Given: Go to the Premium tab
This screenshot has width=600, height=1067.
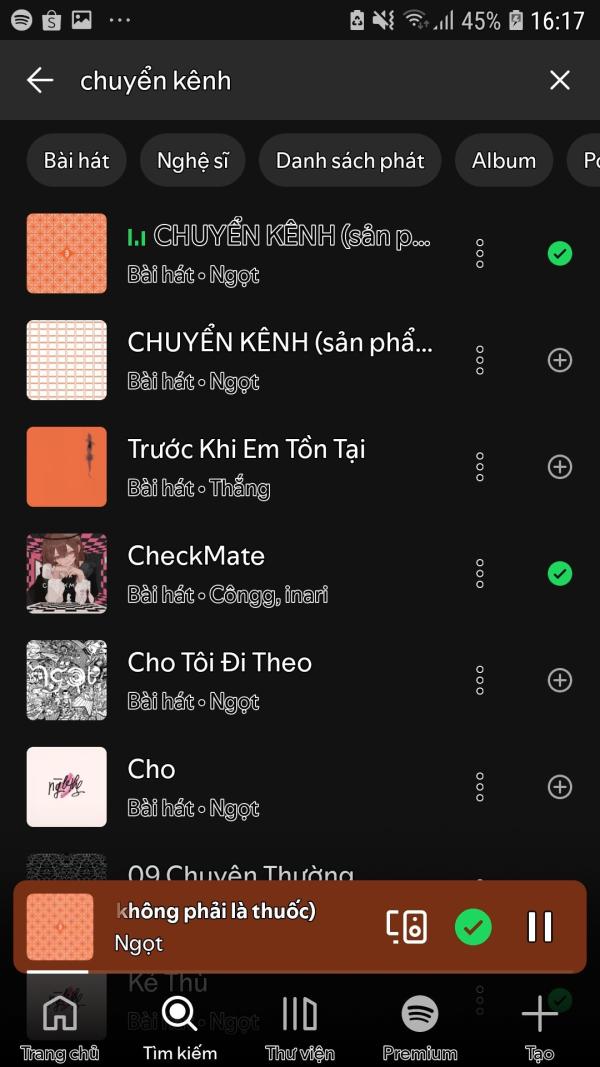Looking at the screenshot, I should [x=420, y=1027].
